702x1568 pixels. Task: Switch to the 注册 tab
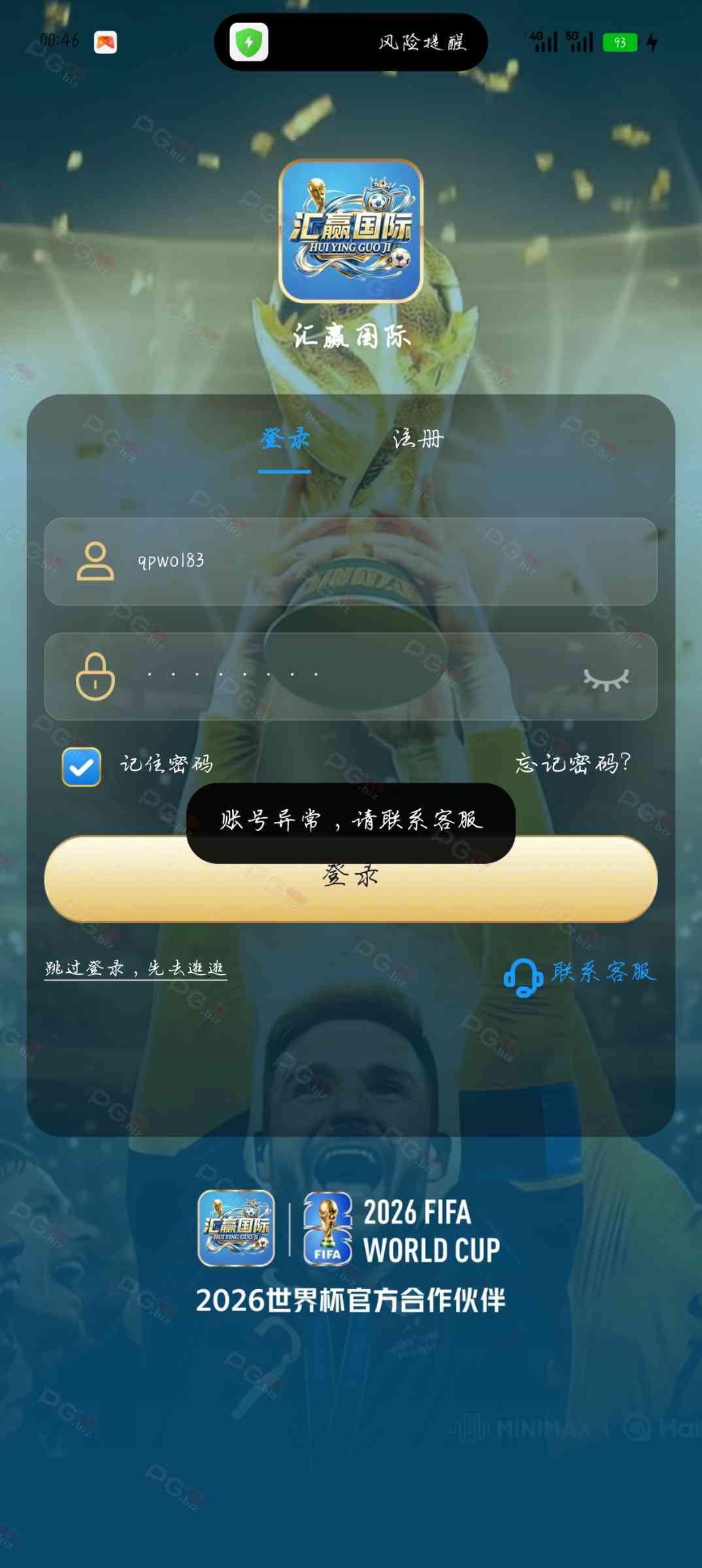[418, 439]
